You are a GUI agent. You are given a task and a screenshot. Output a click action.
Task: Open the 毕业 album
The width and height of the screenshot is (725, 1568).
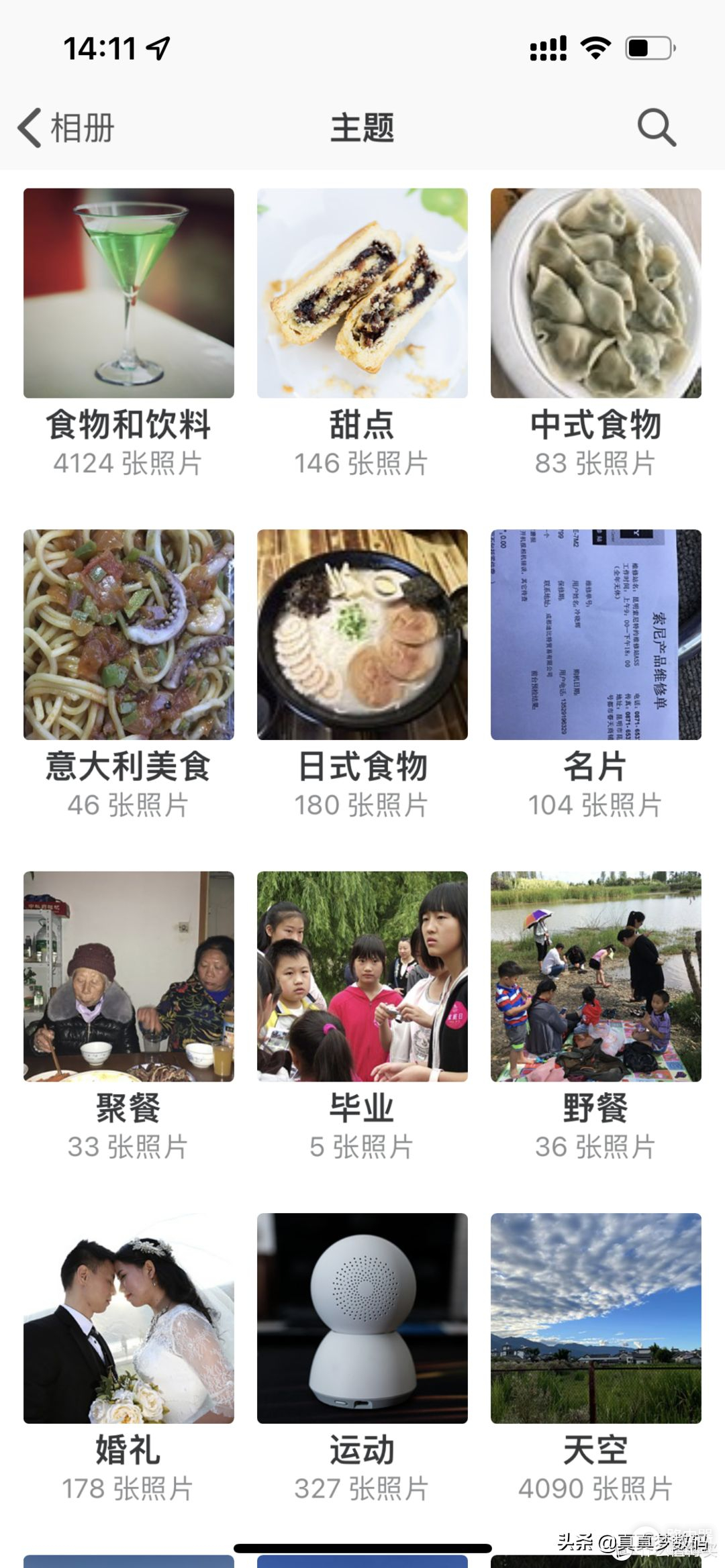click(362, 976)
